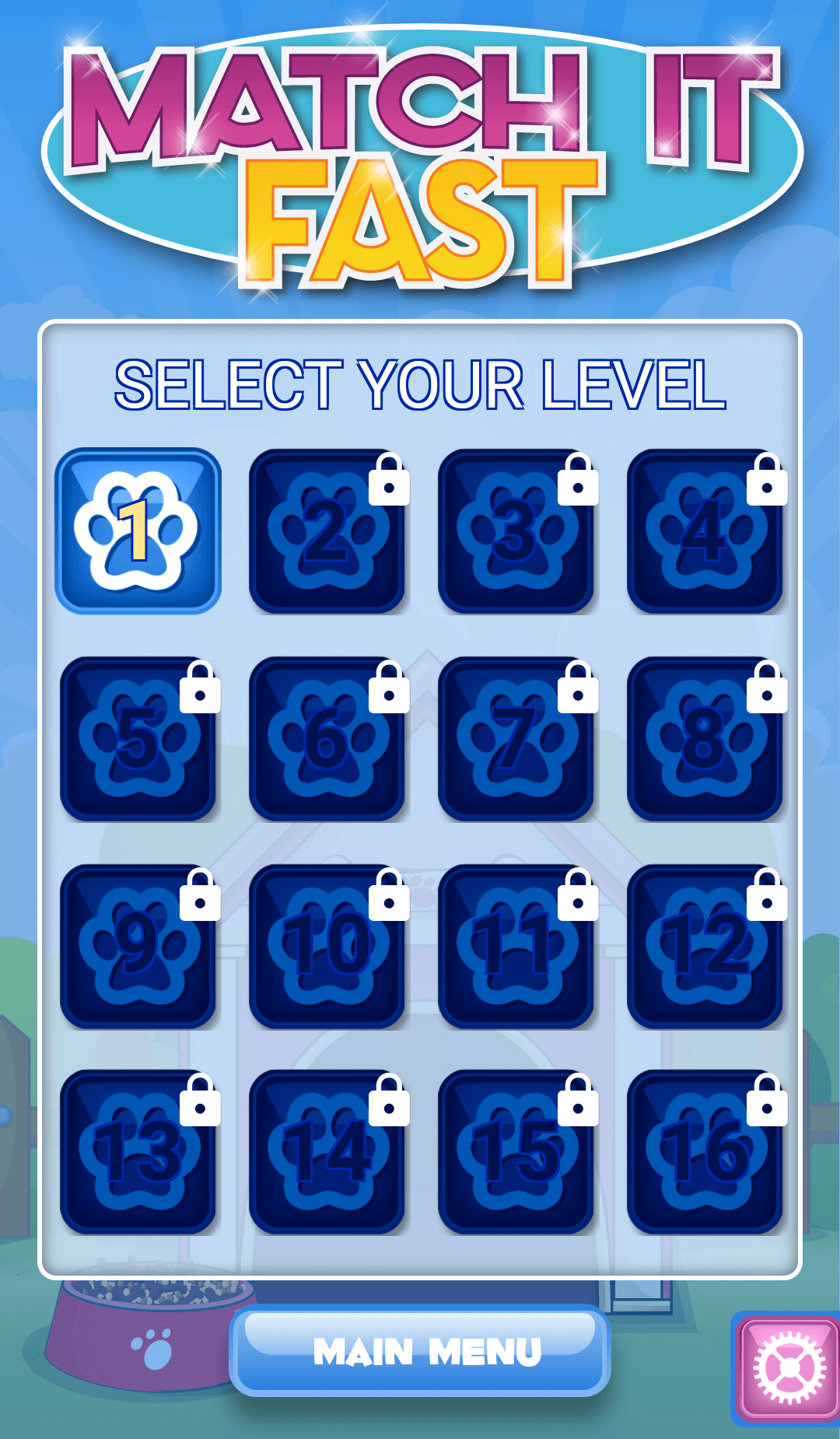Select locked level 15
This screenshot has height=1439, width=840.
(x=516, y=1152)
